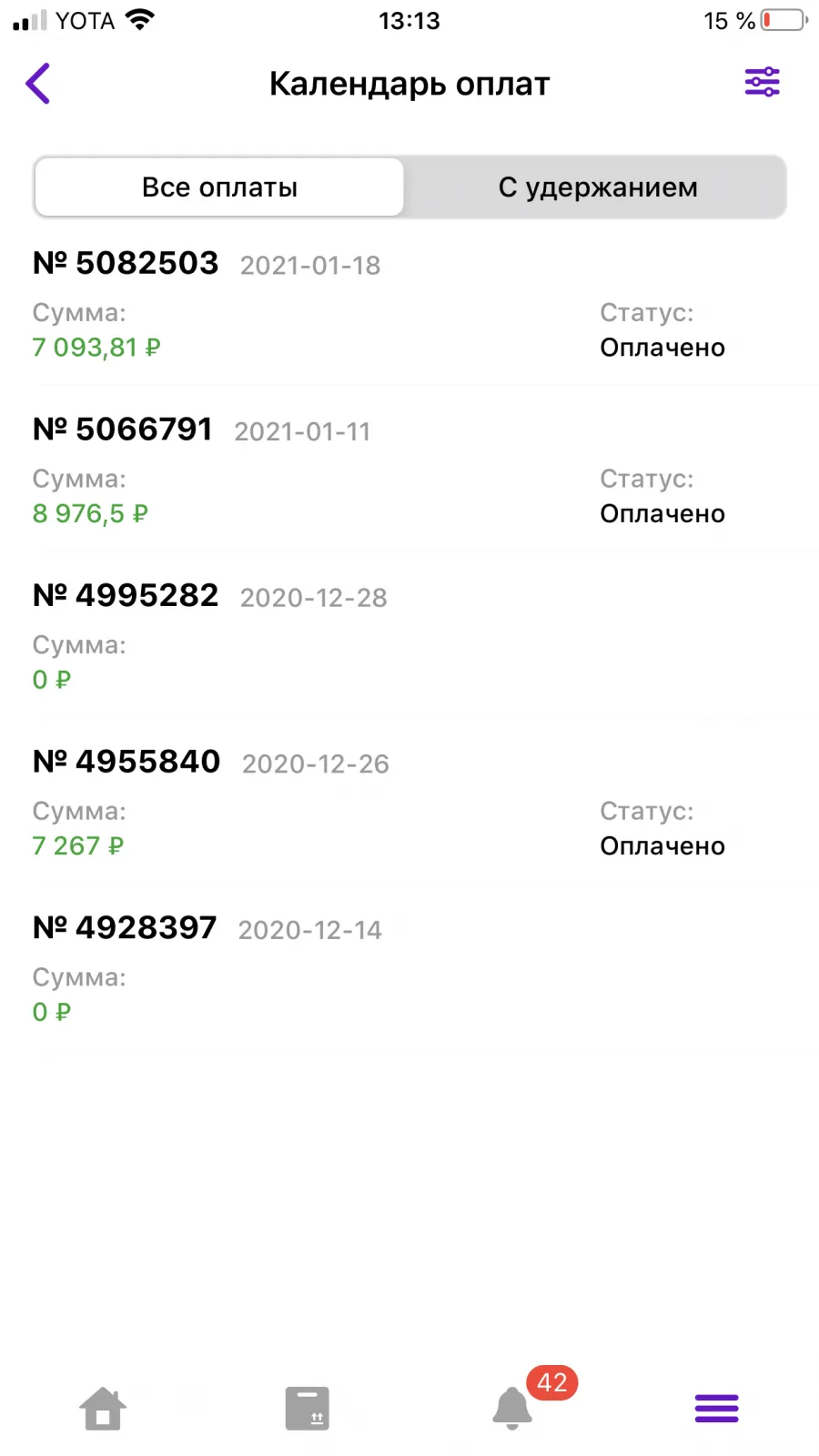Open the orders box tab
The image size is (819, 1456).
[x=308, y=1409]
